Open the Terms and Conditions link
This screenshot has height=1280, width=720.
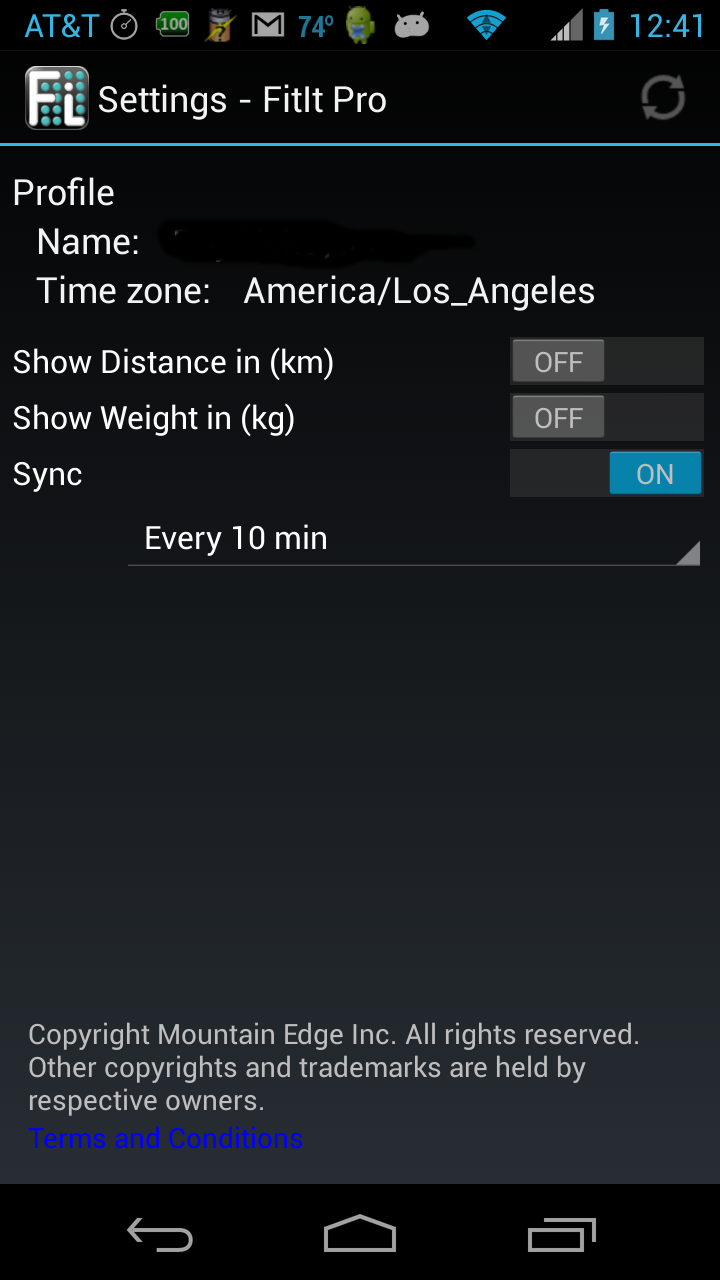166,1138
